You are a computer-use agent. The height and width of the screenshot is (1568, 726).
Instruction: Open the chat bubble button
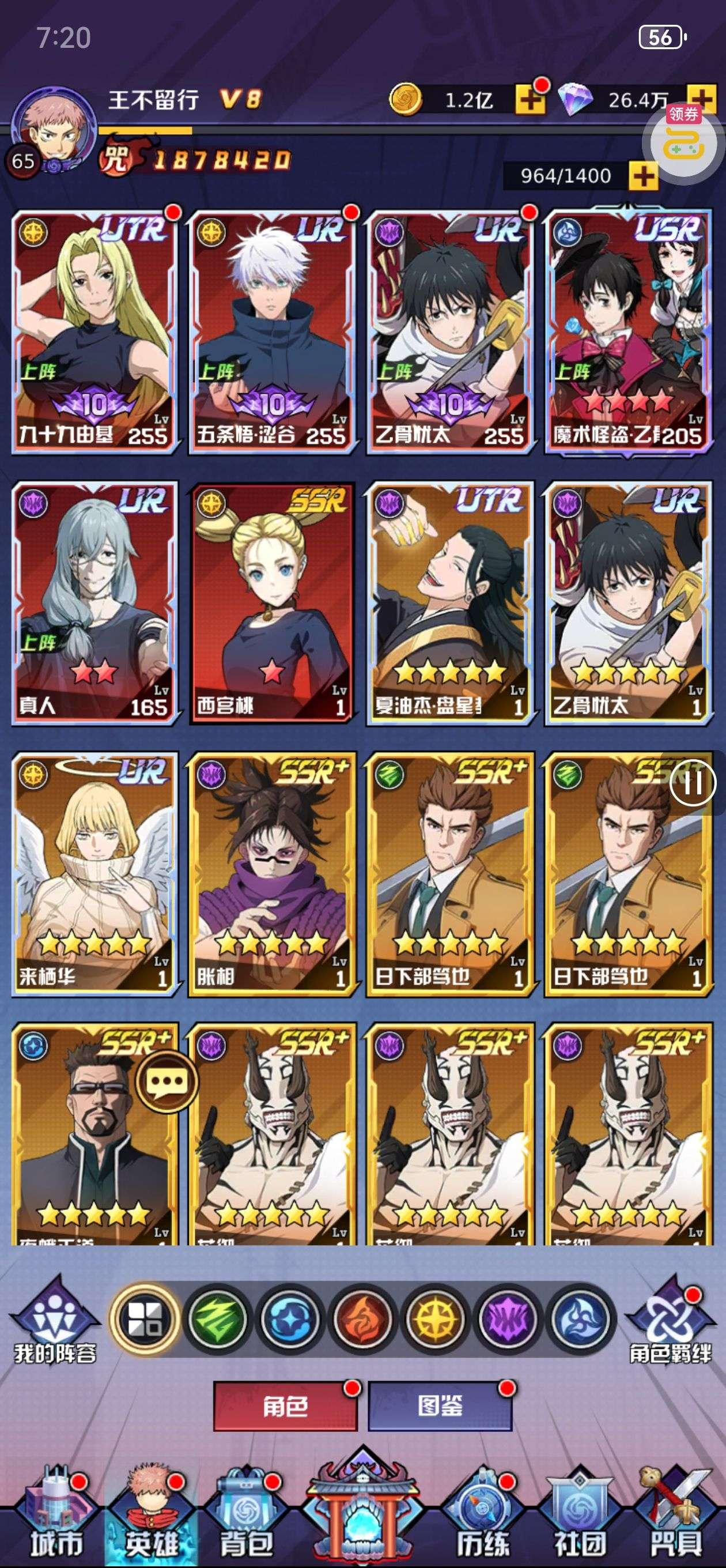coord(166,1081)
